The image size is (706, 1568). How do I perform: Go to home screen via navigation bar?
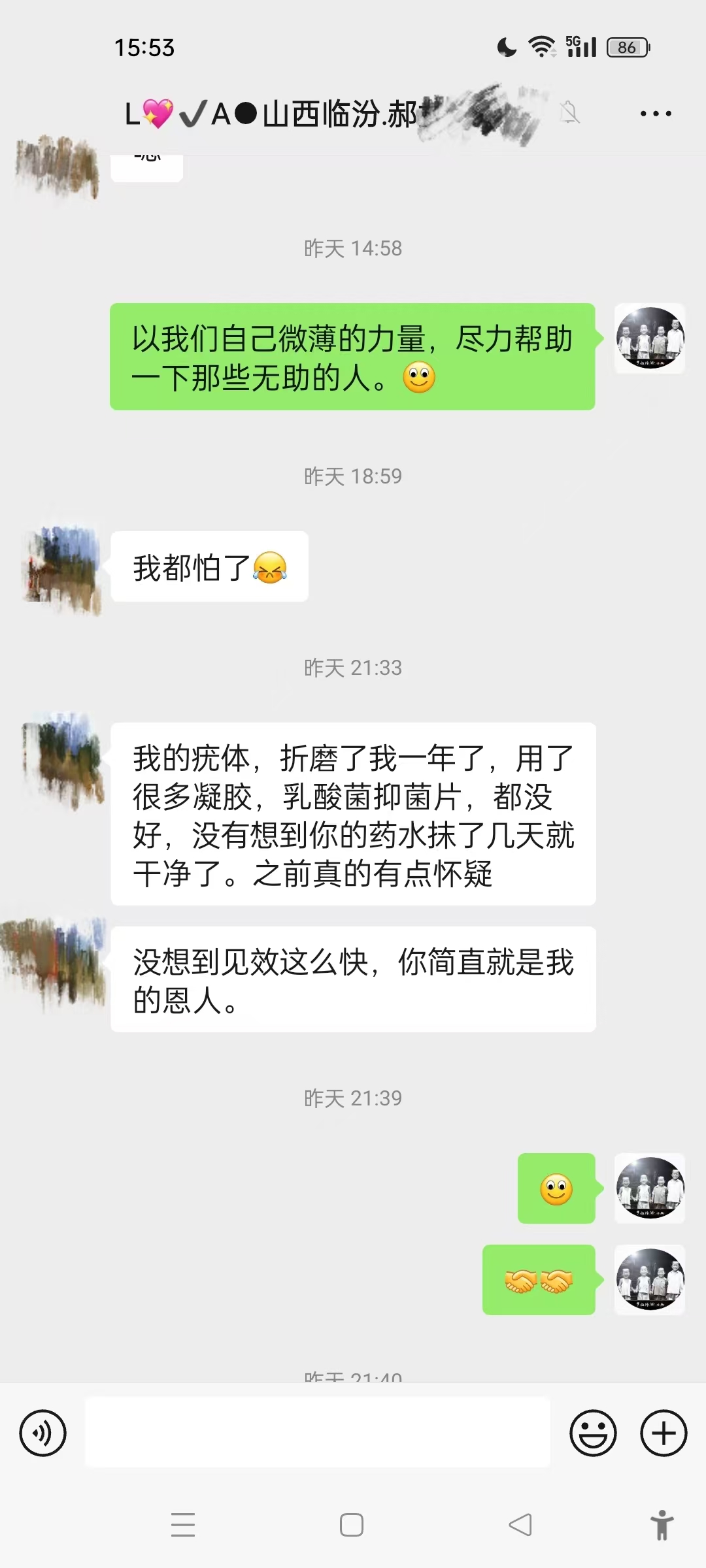352,1525
